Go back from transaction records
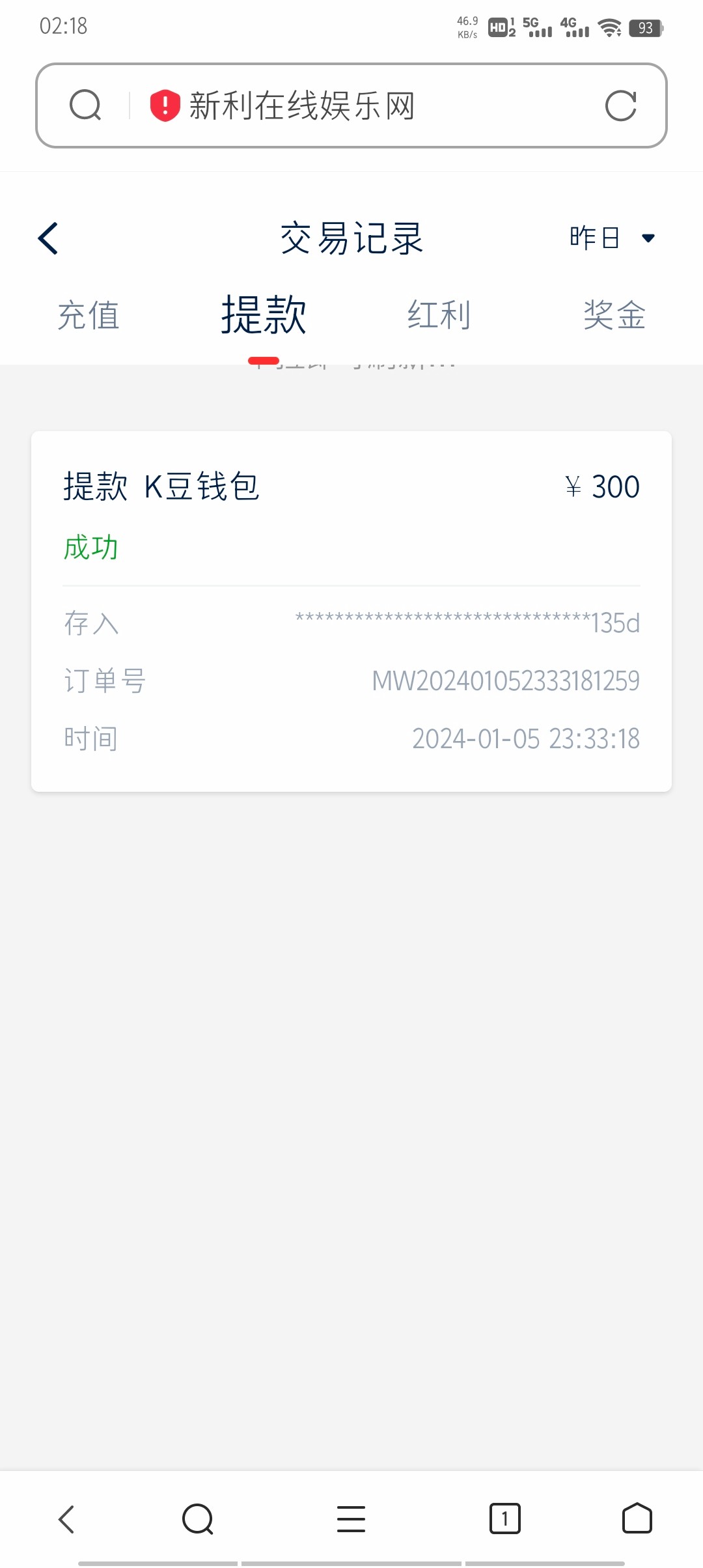703x1568 pixels. pos(49,238)
